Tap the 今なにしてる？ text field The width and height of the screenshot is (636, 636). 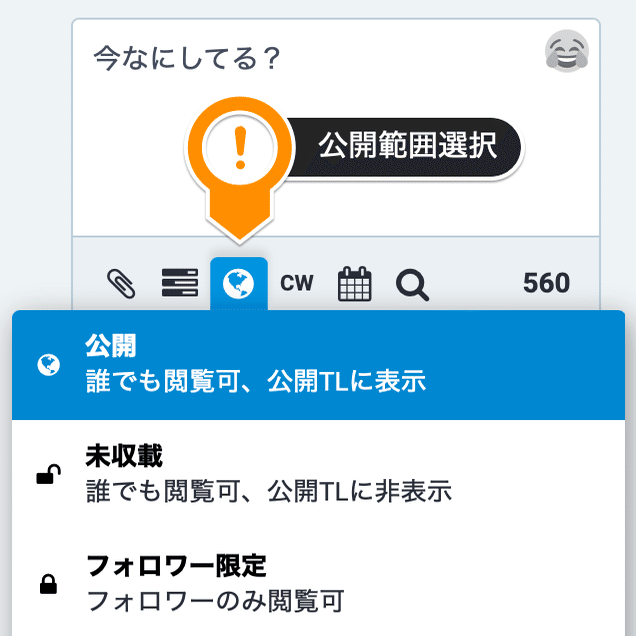[336, 127]
